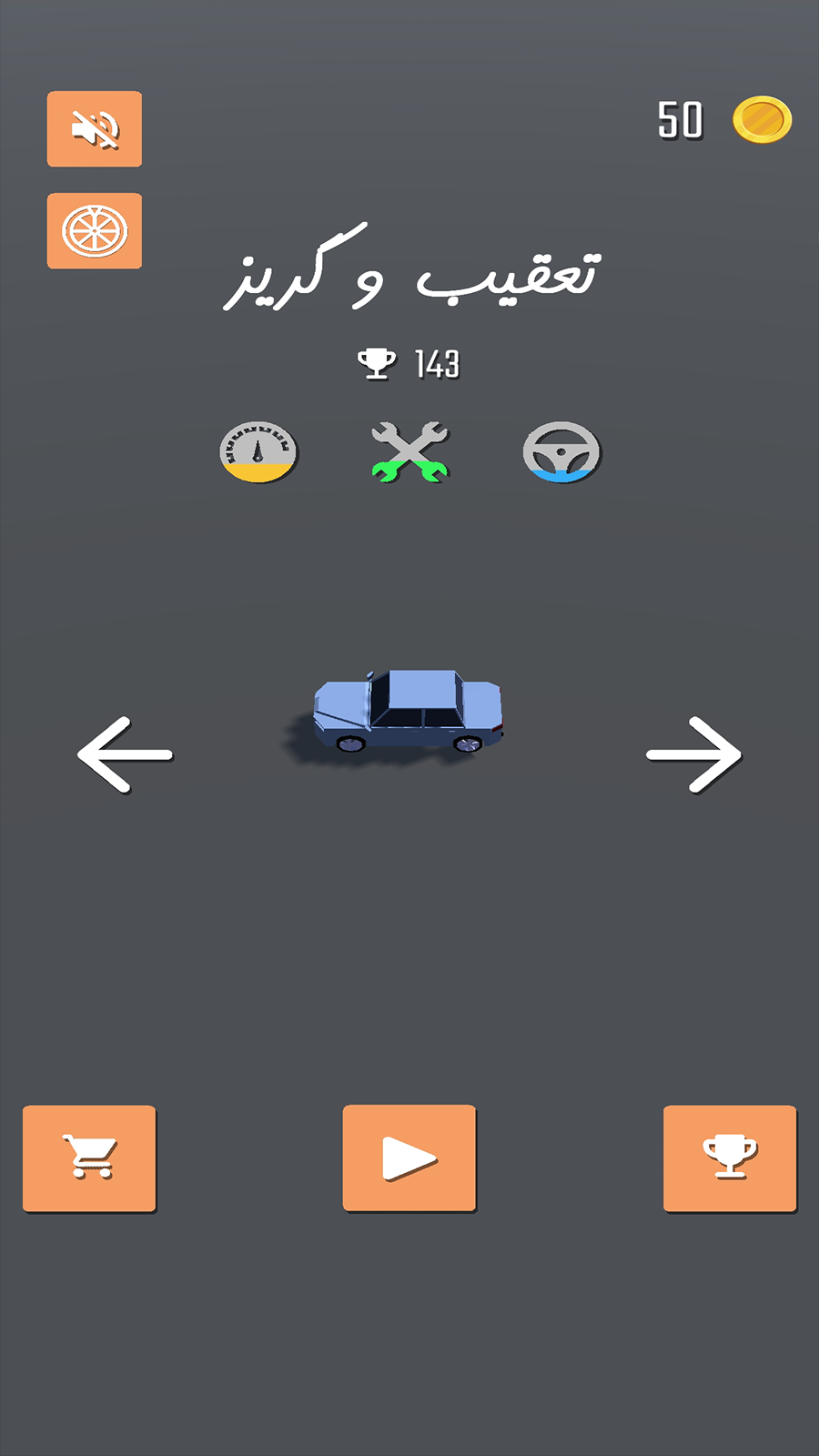The width and height of the screenshot is (819, 1456).
Task: Tap the wheel icon button
Action: click(95, 231)
